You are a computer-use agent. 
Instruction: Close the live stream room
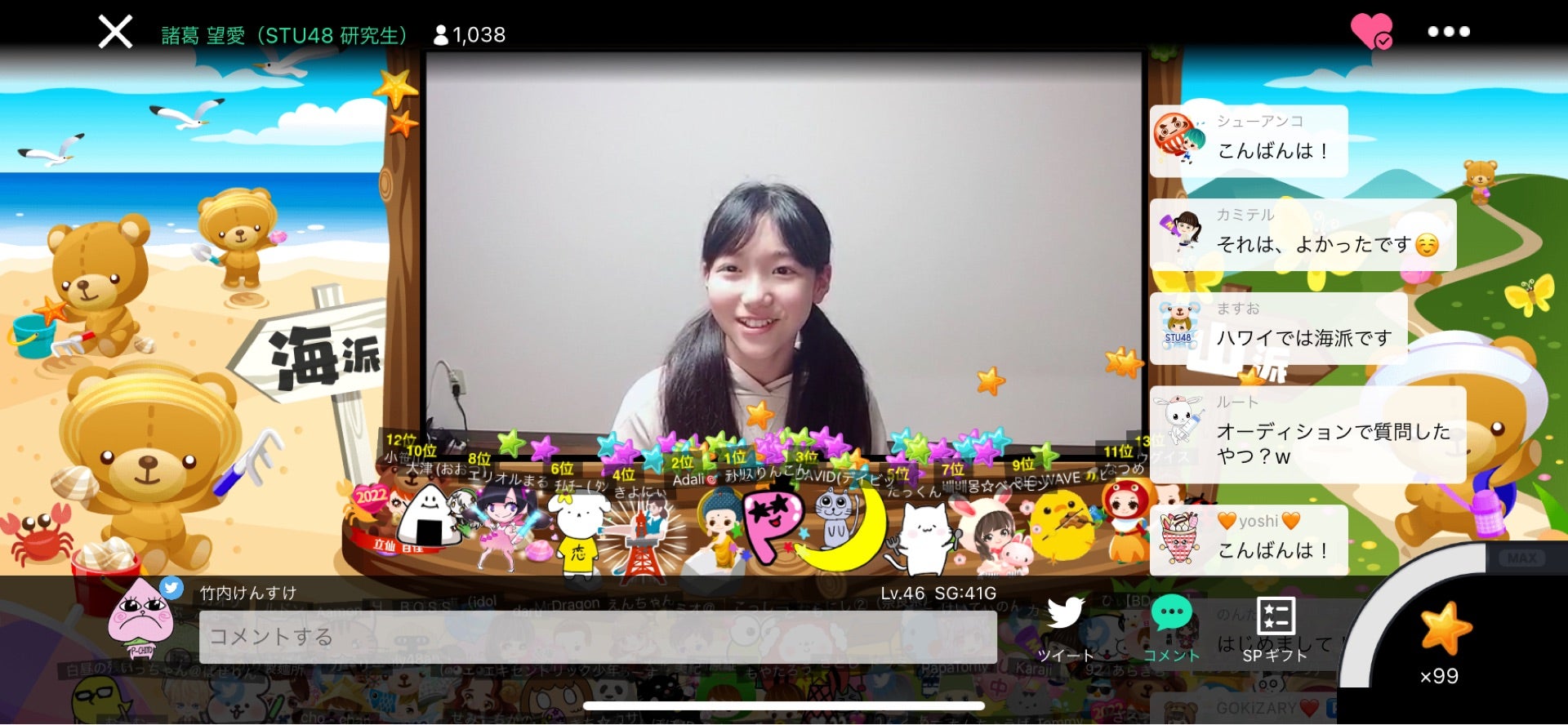coord(115,33)
